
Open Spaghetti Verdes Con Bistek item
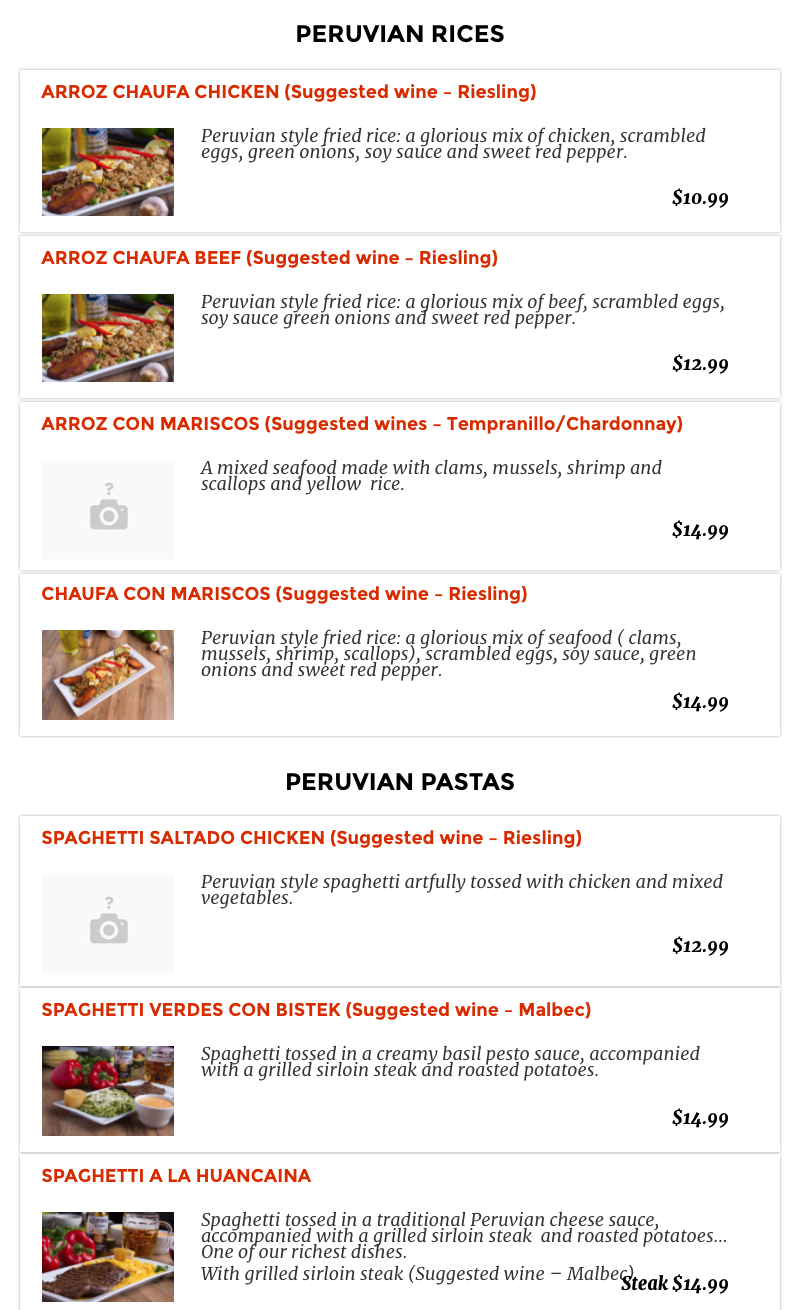click(x=316, y=1010)
